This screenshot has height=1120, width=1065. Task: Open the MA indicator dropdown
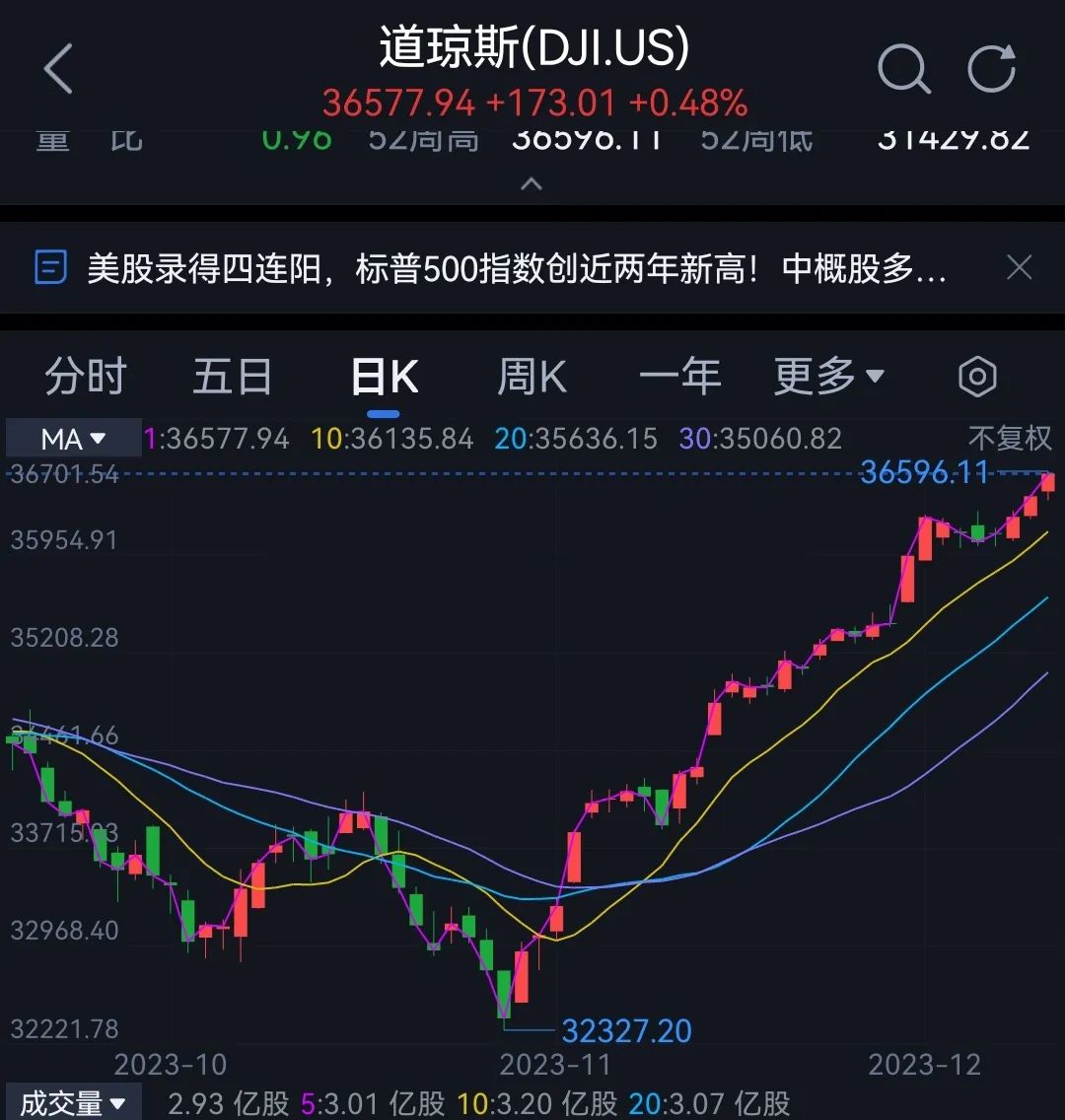pos(73,439)
